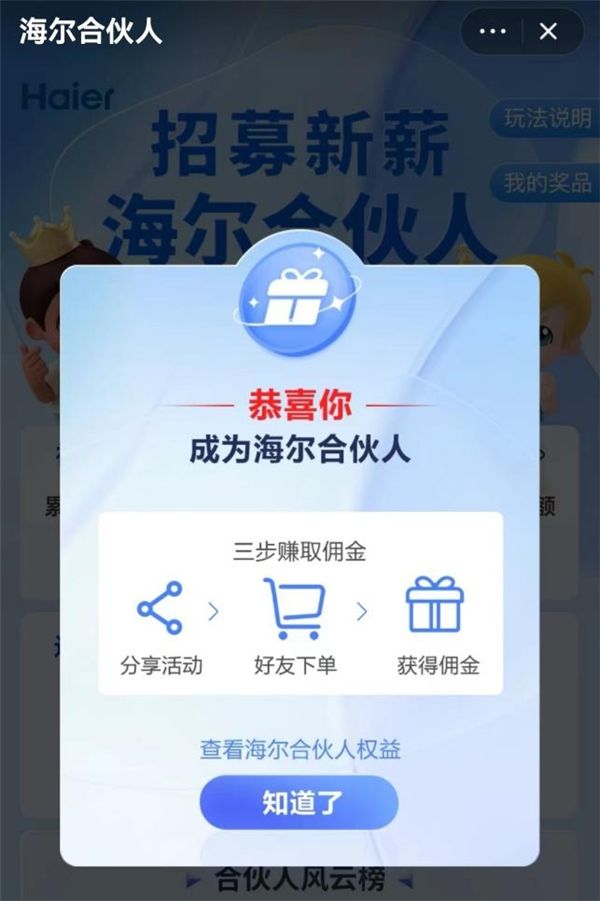Open the mini program more options menu
Image resolution: width=600 pixels, height=901 pixels.
pyautogui.click(x=493, y=32)
